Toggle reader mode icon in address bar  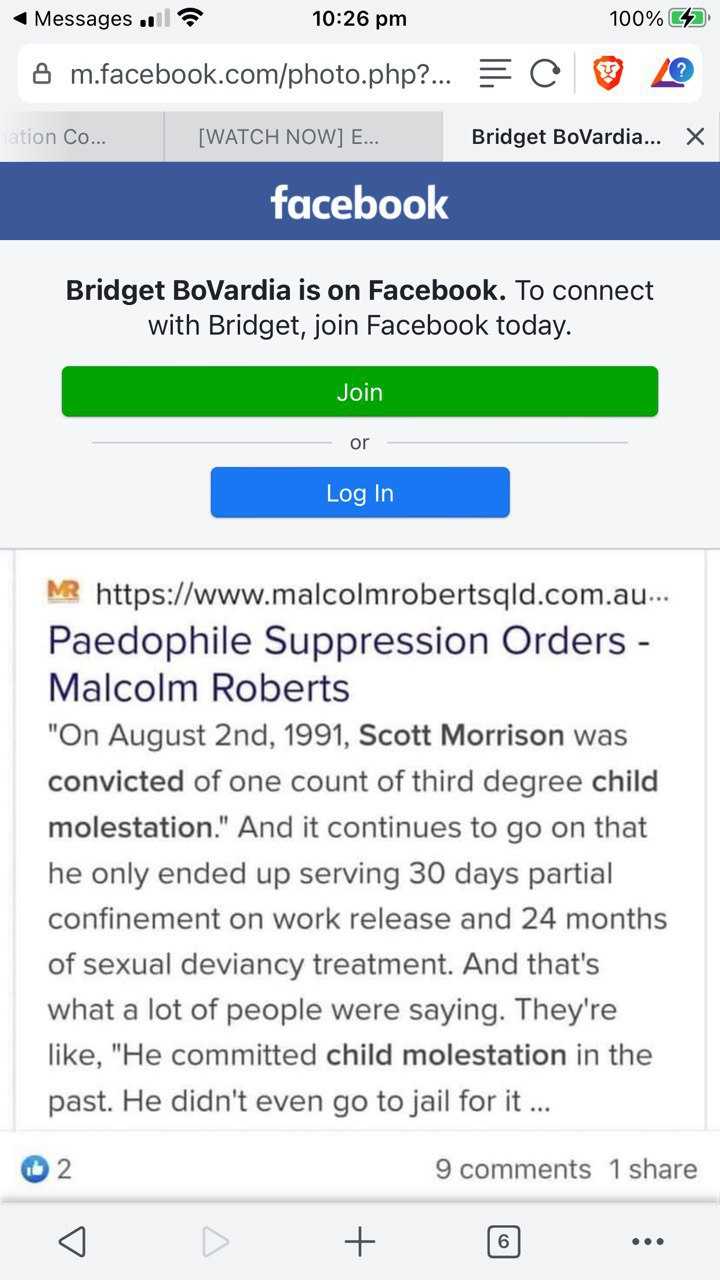495,73
